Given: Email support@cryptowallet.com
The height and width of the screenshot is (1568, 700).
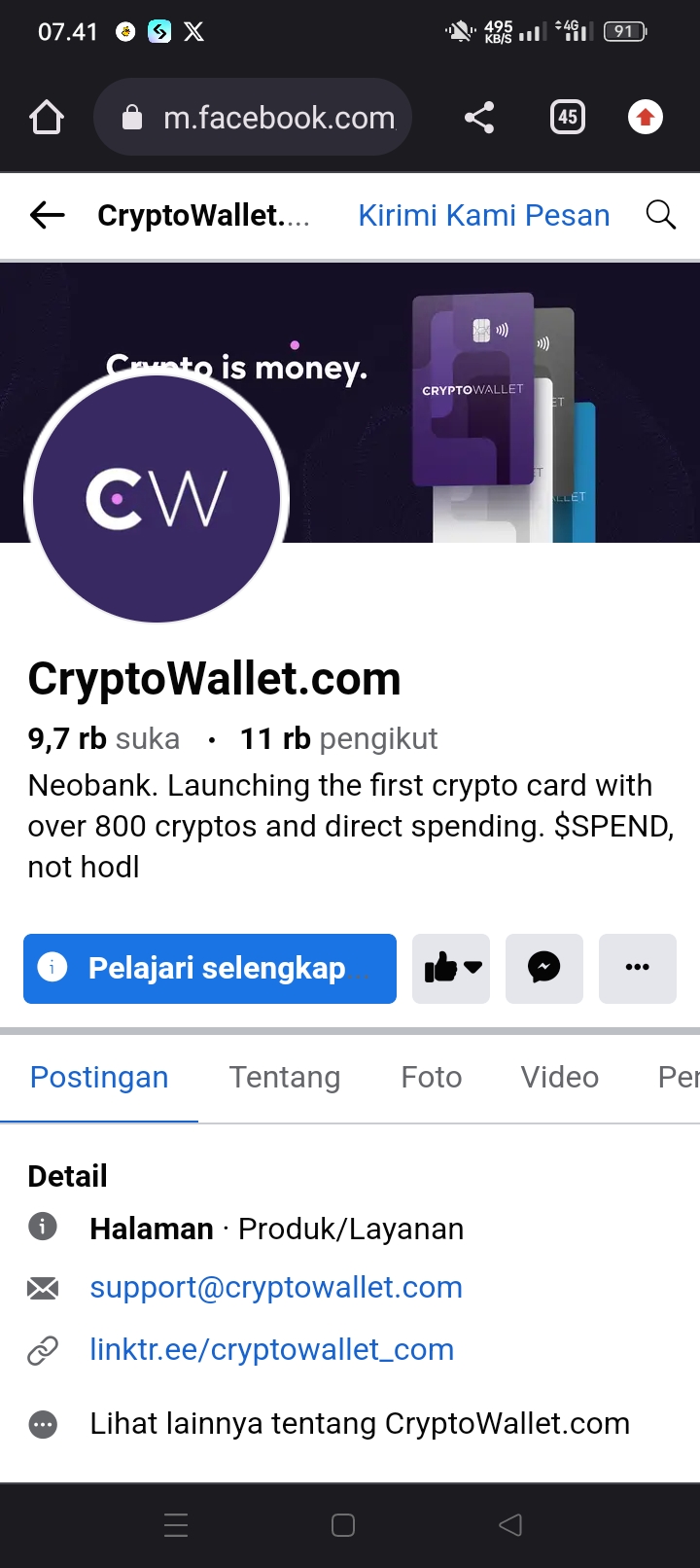Looking at the screenshot, I should coord(276,1287).
